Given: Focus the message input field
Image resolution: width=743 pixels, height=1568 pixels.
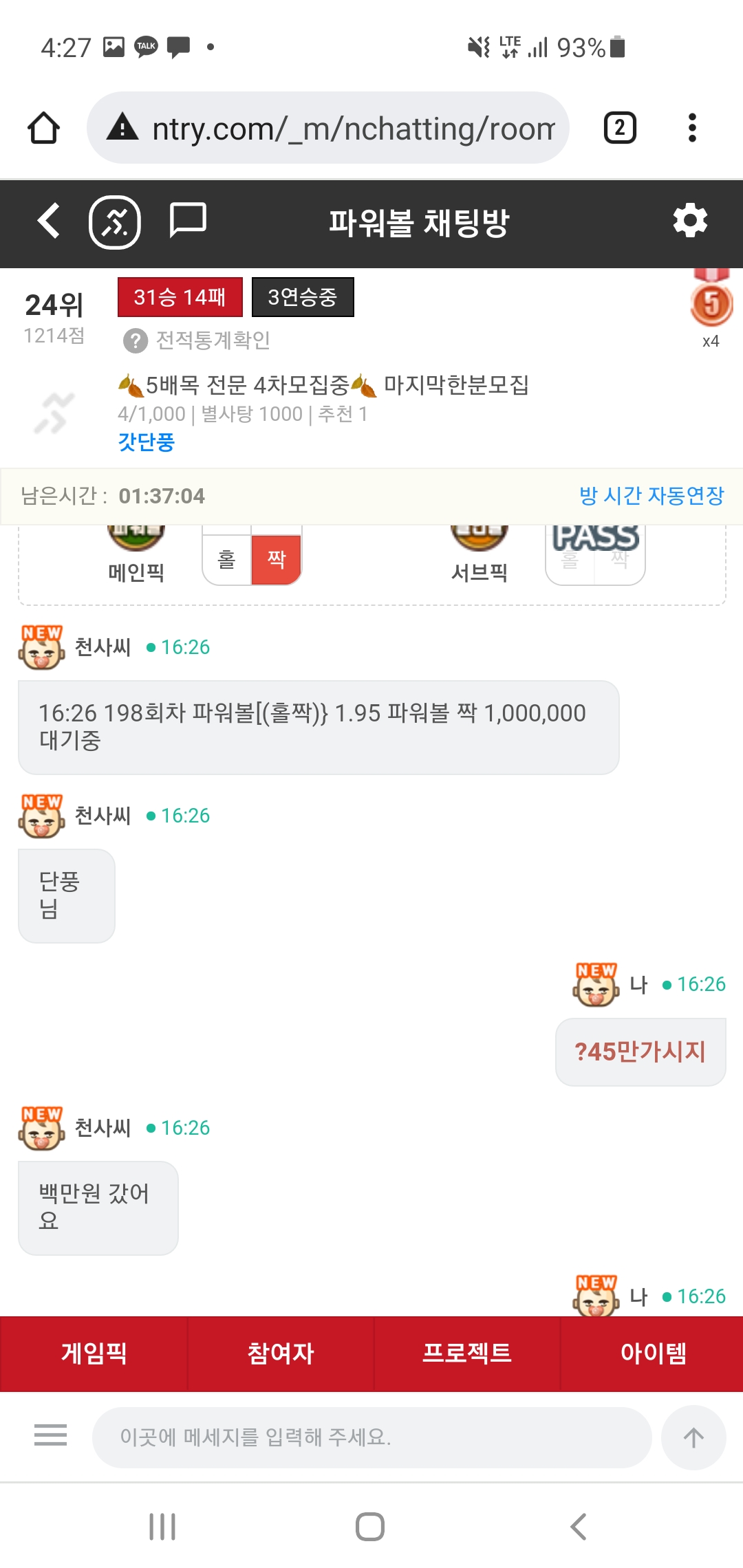Looking at the screenshot, I should click(x=371, y=1437).
